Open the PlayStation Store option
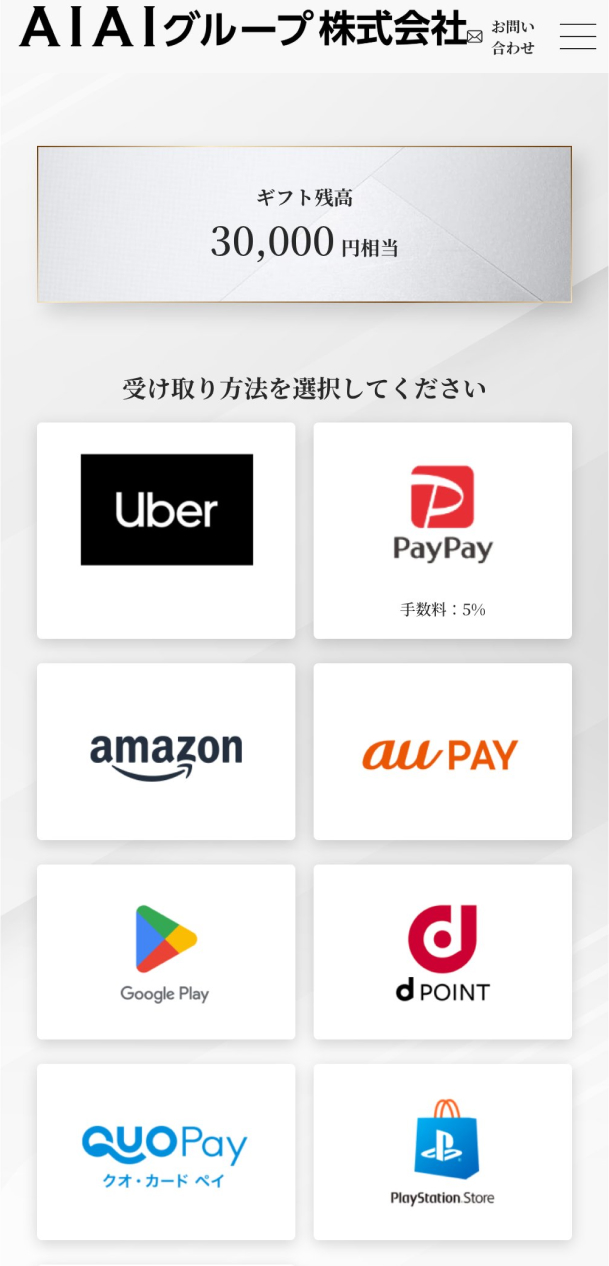The image size is (609, 1266). click(442, 1152)
